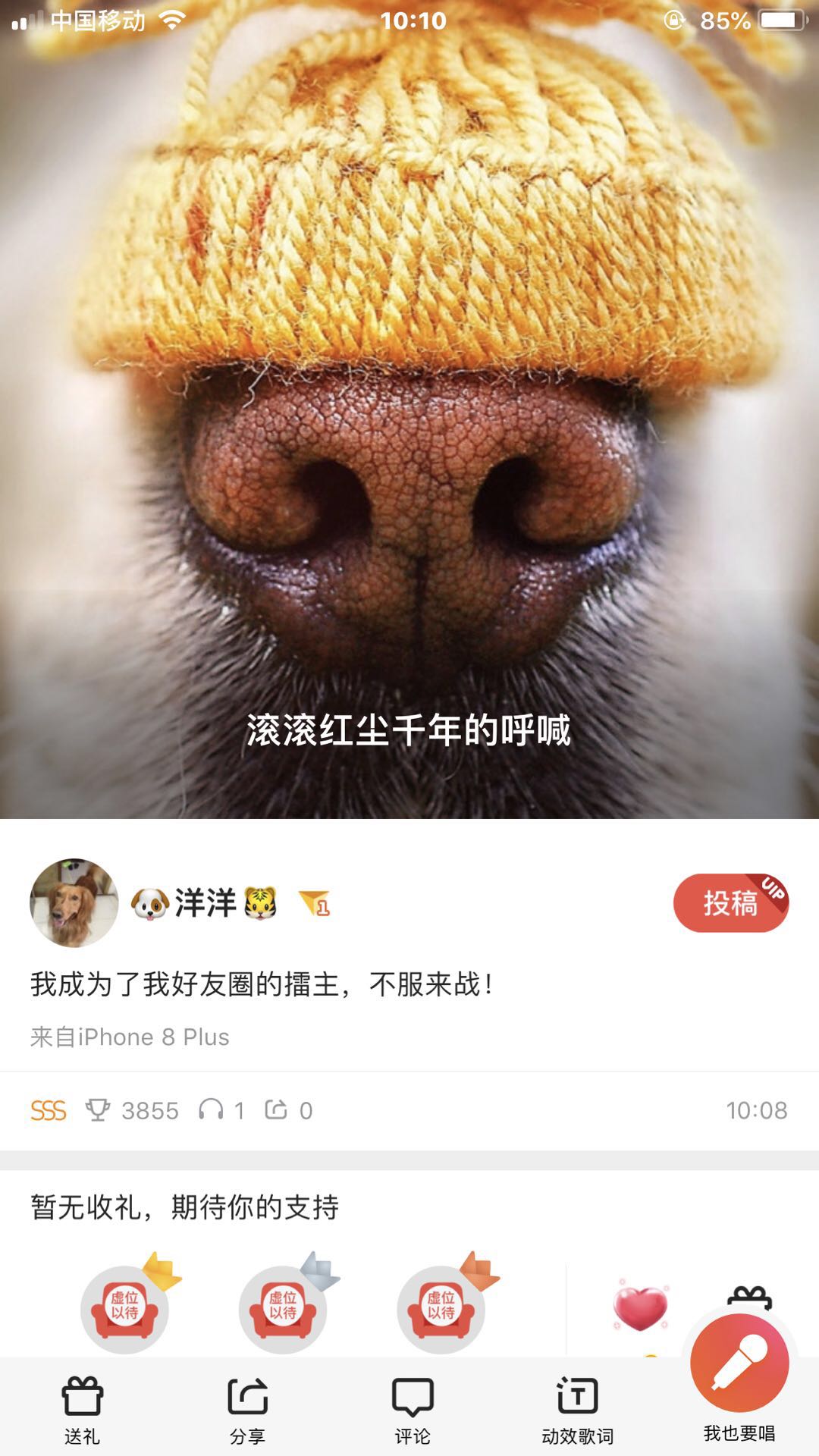Tap the silver-crown 虚位以待 gift seat
819x1456 pixels.
point(283,1308)
